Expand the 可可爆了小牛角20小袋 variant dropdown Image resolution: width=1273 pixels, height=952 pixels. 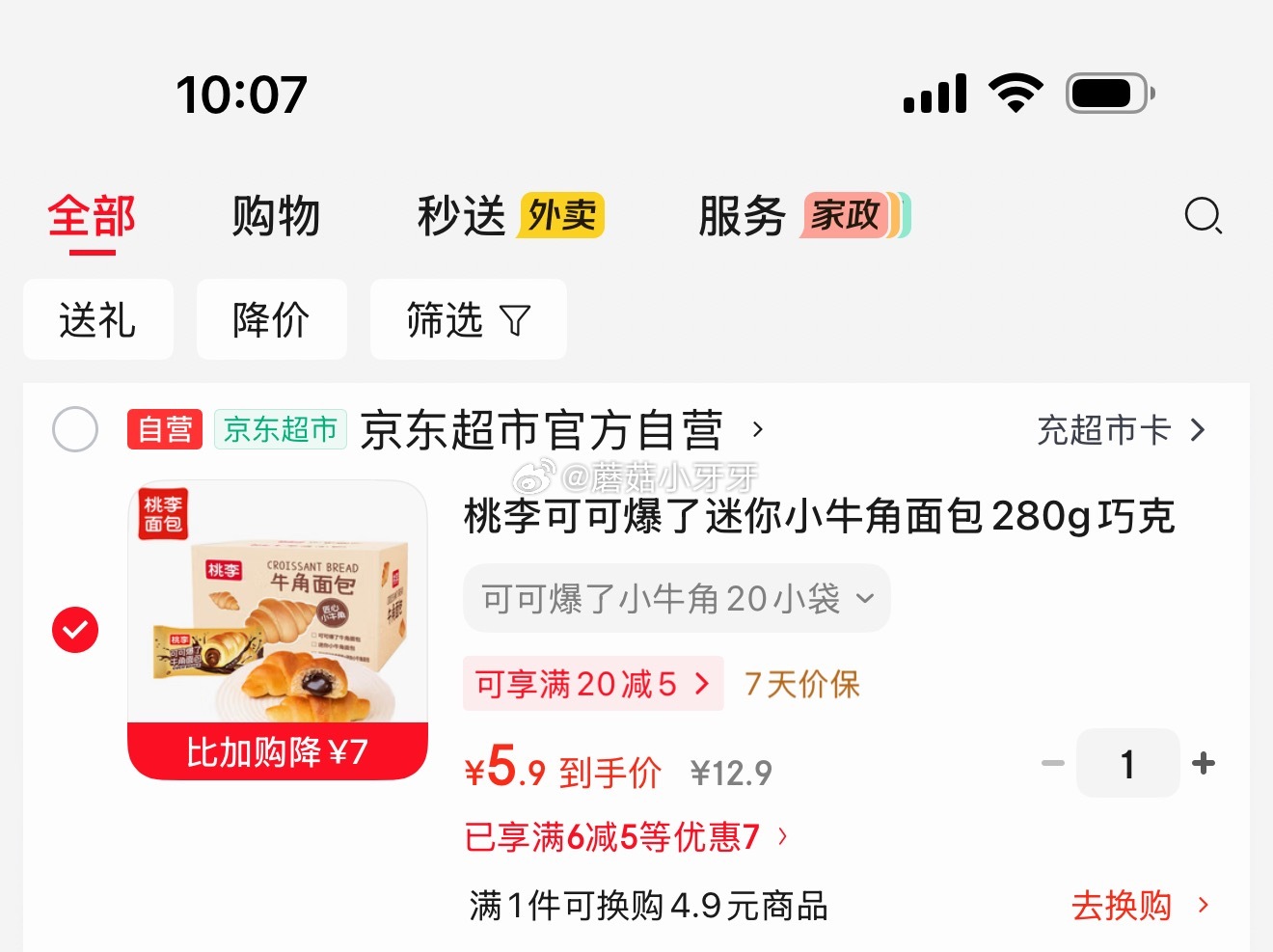(x=676, y=598)
